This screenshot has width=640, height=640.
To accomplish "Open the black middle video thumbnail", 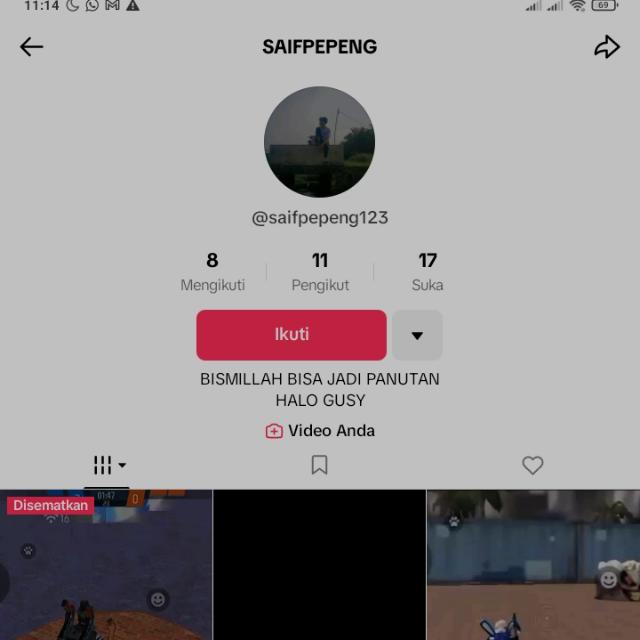I will click(320, 565).
